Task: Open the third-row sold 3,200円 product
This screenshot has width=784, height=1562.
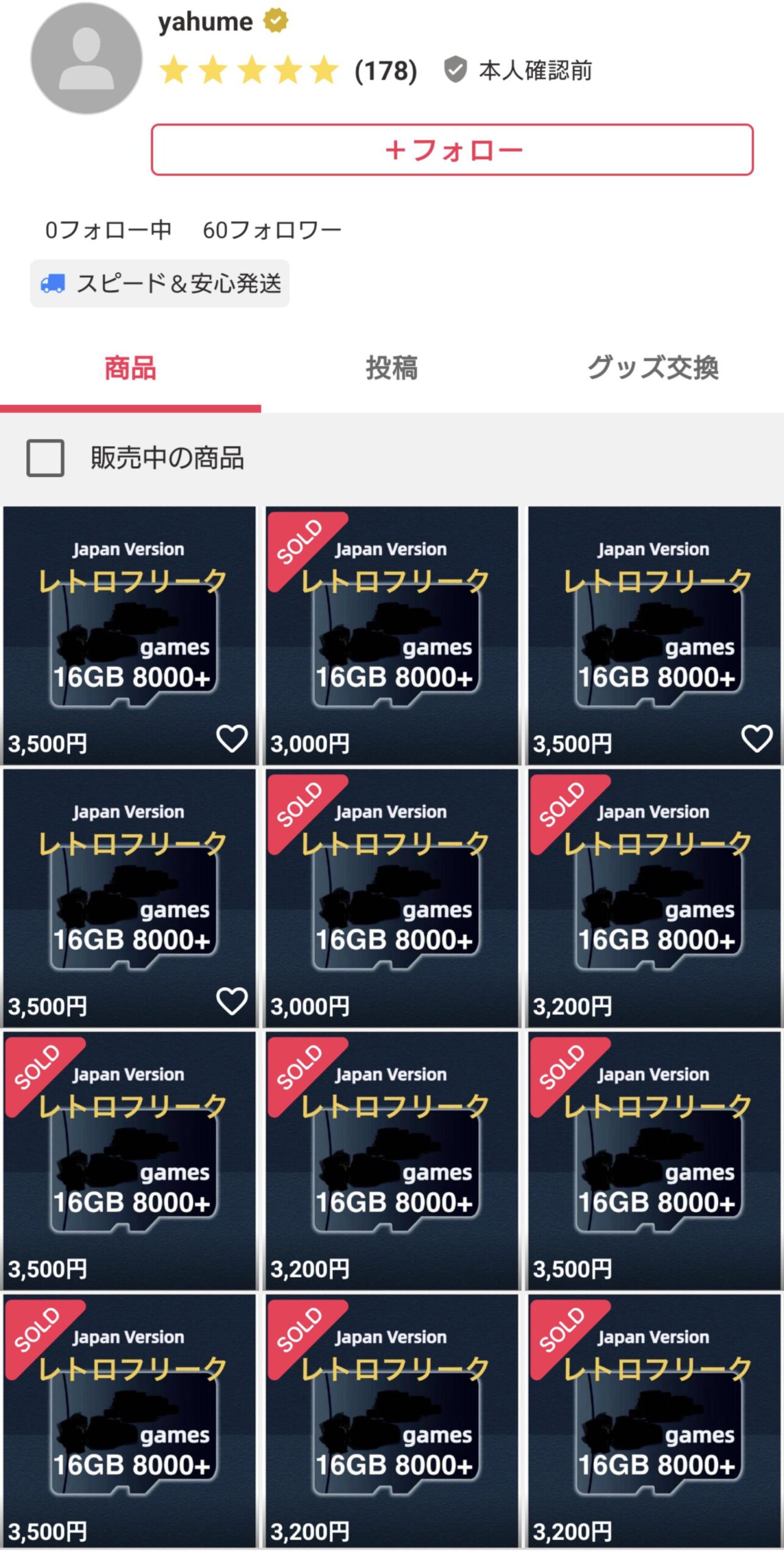Action: [391, 1159]
